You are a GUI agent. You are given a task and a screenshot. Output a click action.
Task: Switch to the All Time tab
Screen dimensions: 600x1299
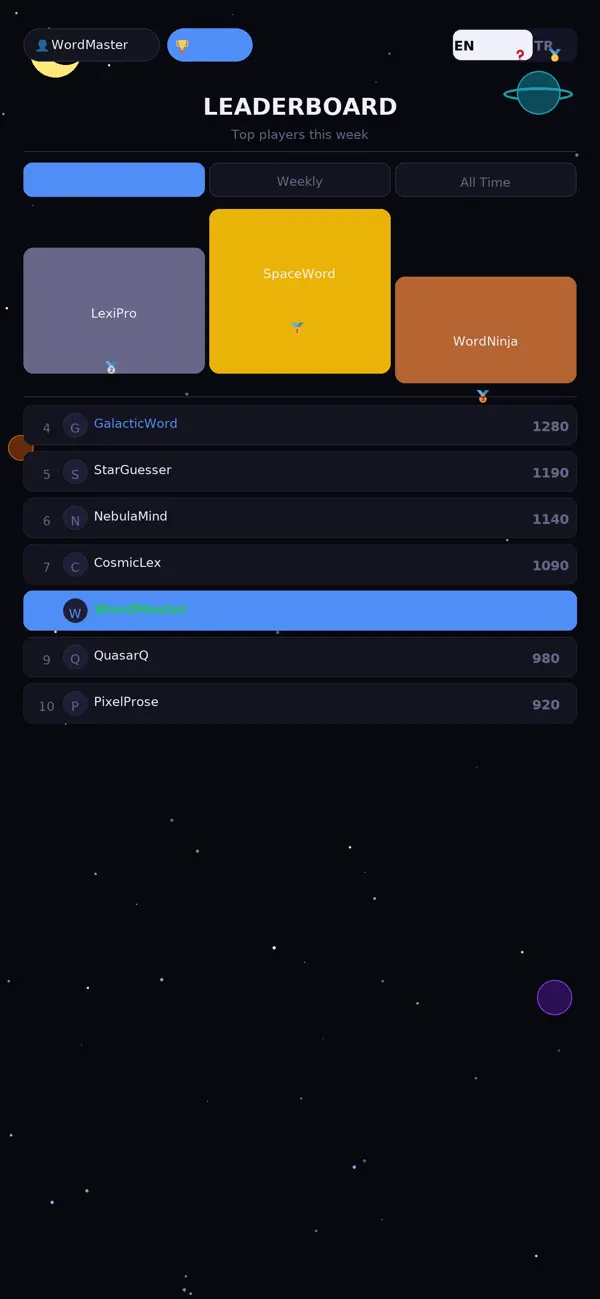tap(486, 180)
